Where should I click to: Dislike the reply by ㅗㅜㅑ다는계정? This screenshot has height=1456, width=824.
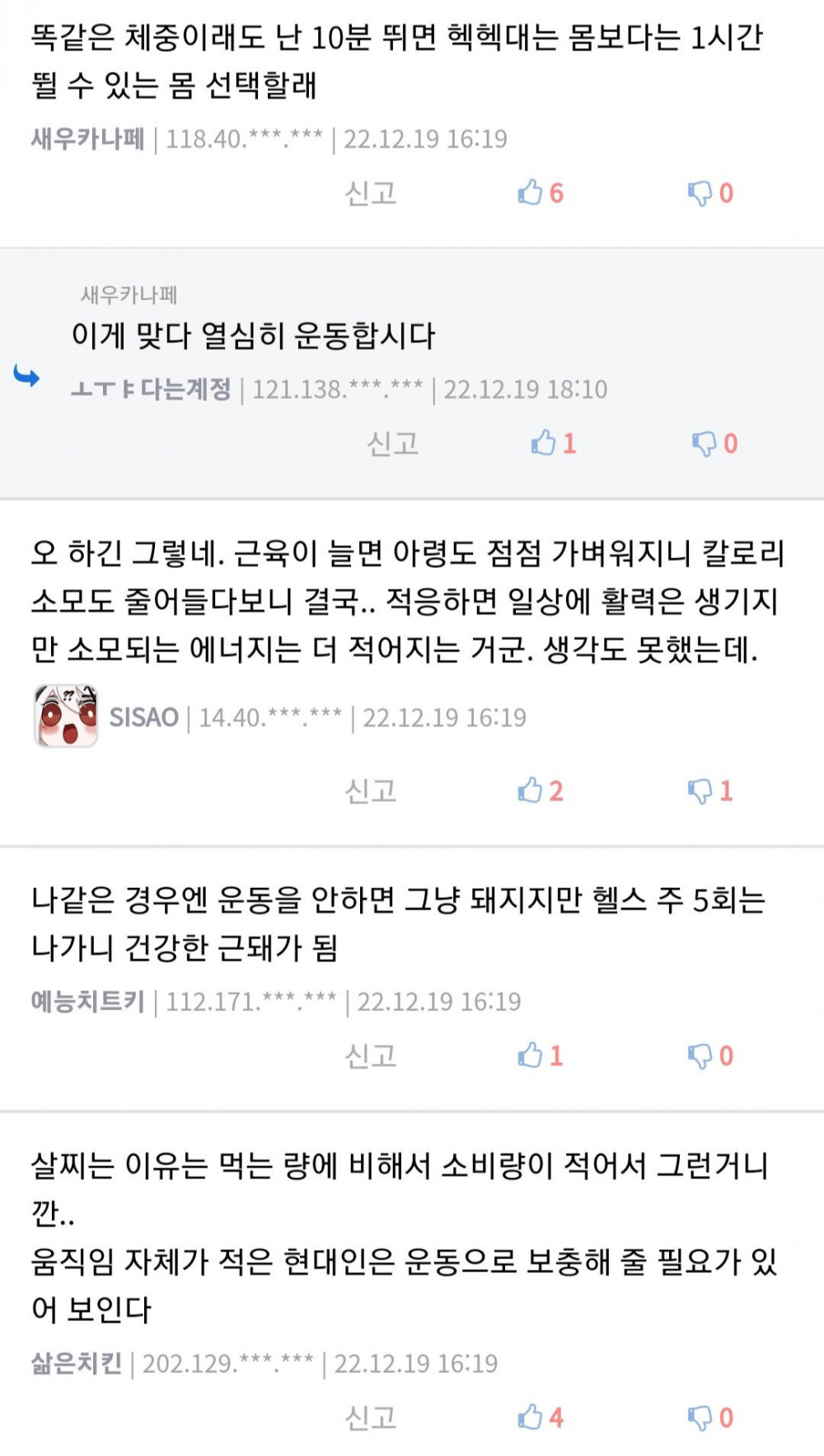tap(714, 444)
